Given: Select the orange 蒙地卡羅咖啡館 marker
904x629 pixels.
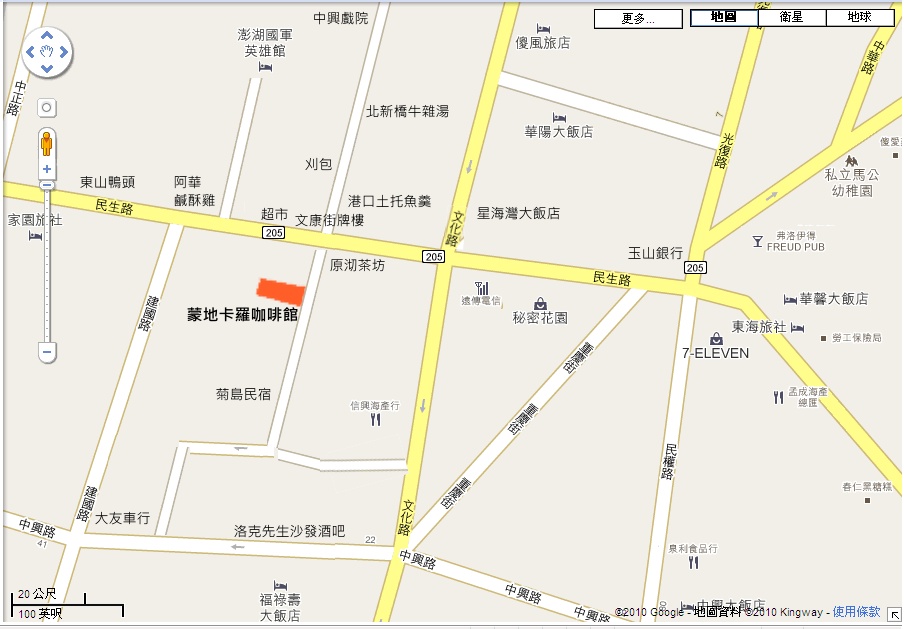Looking at the screenshot, I should (x=280, y=290).
